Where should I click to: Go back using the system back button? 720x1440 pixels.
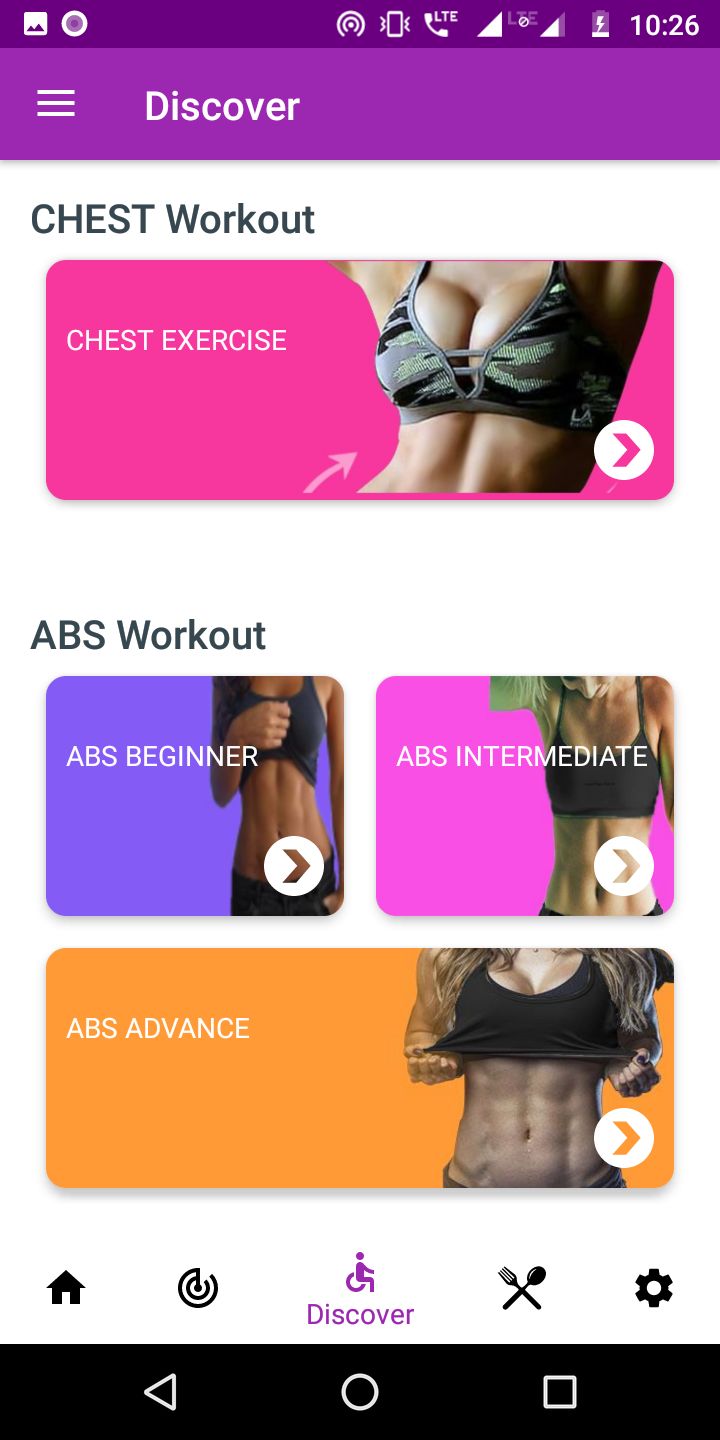160,1391
